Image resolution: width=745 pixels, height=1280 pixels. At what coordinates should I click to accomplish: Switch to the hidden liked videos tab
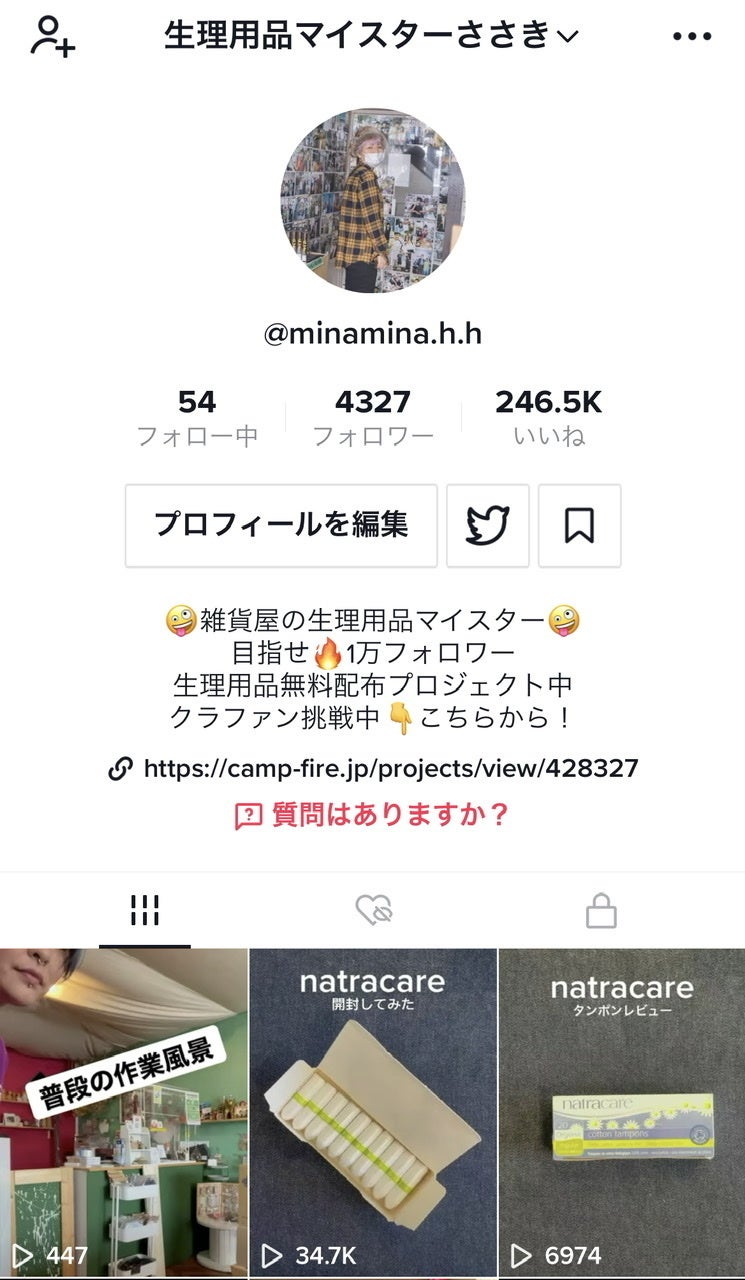(x=374, y=910)
